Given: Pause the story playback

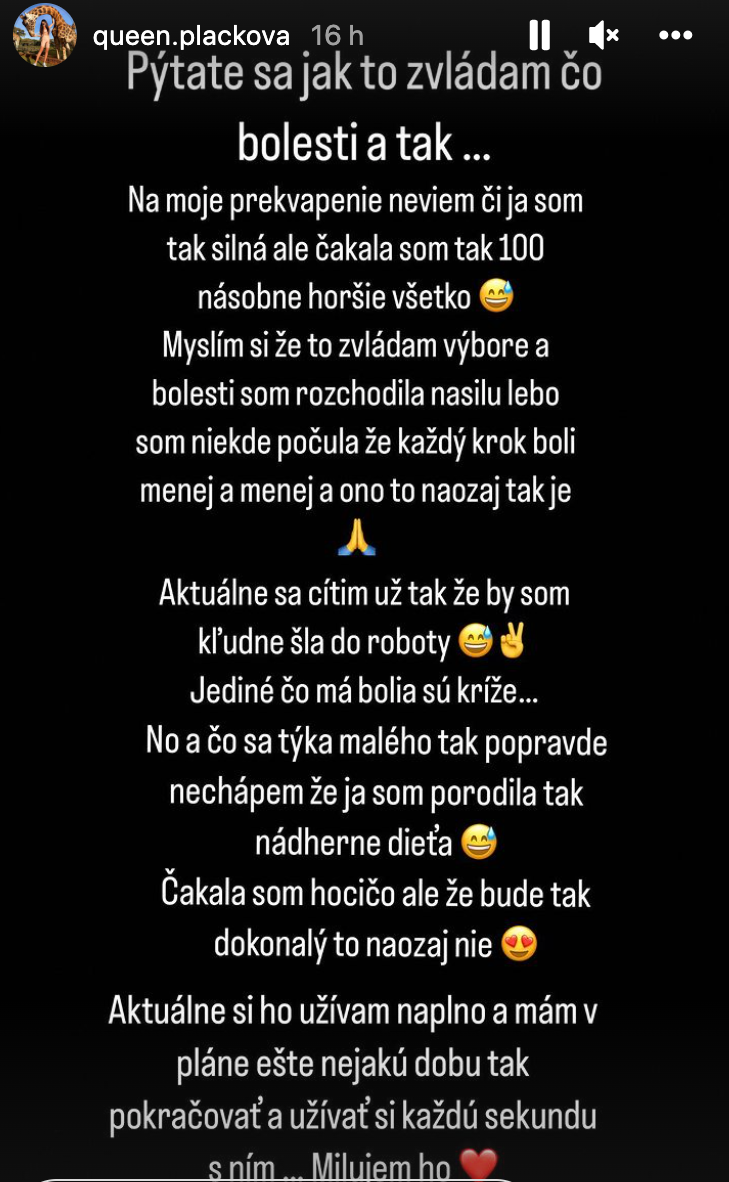Looking at the screenshot, I should click(x=539, y=36).
